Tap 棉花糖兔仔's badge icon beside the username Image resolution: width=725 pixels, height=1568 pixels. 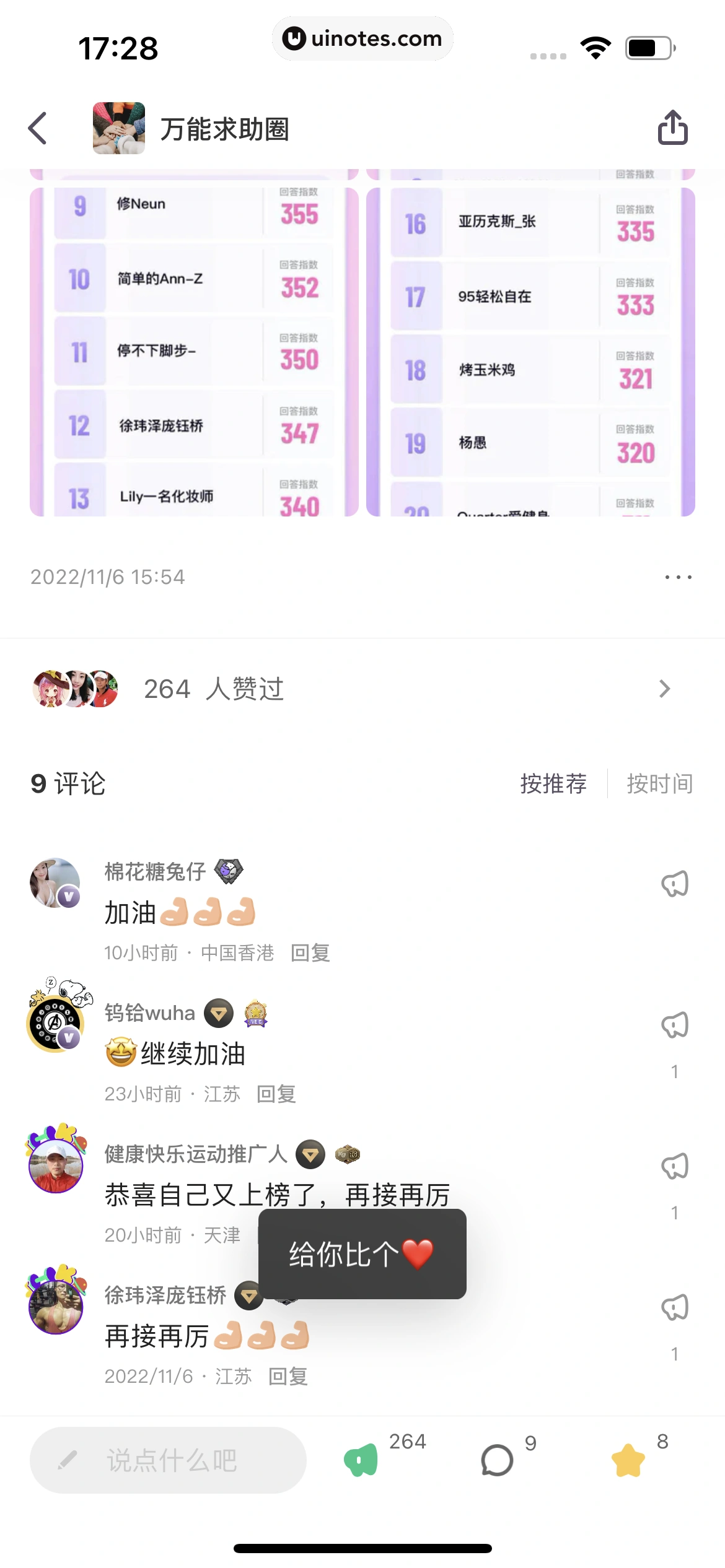click(229, 871)
